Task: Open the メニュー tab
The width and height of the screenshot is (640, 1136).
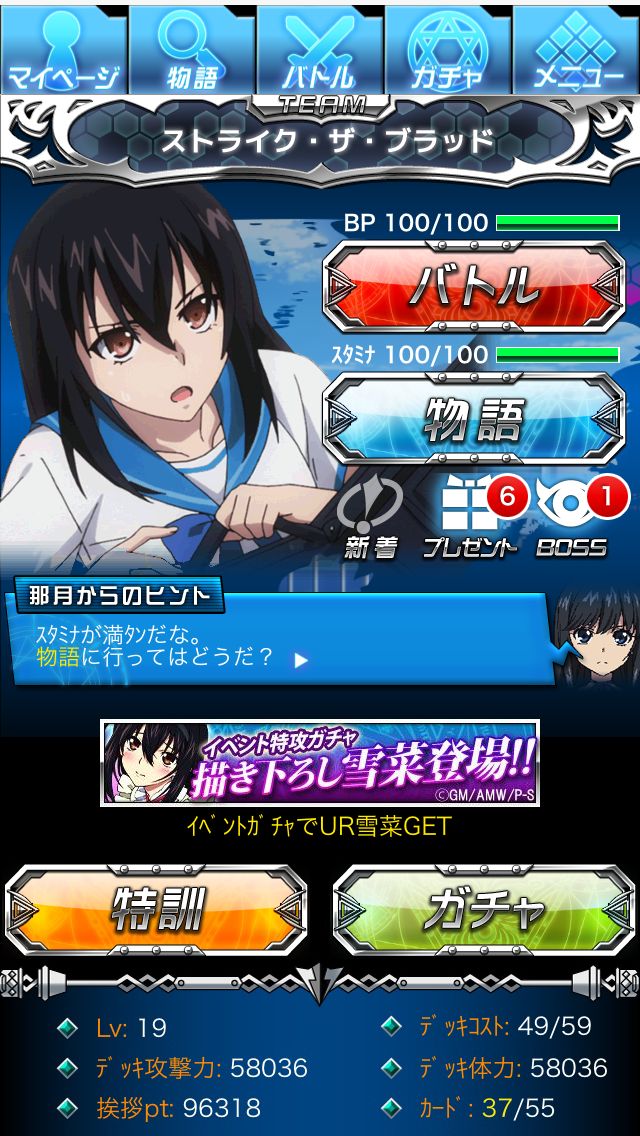Action: 577,48
